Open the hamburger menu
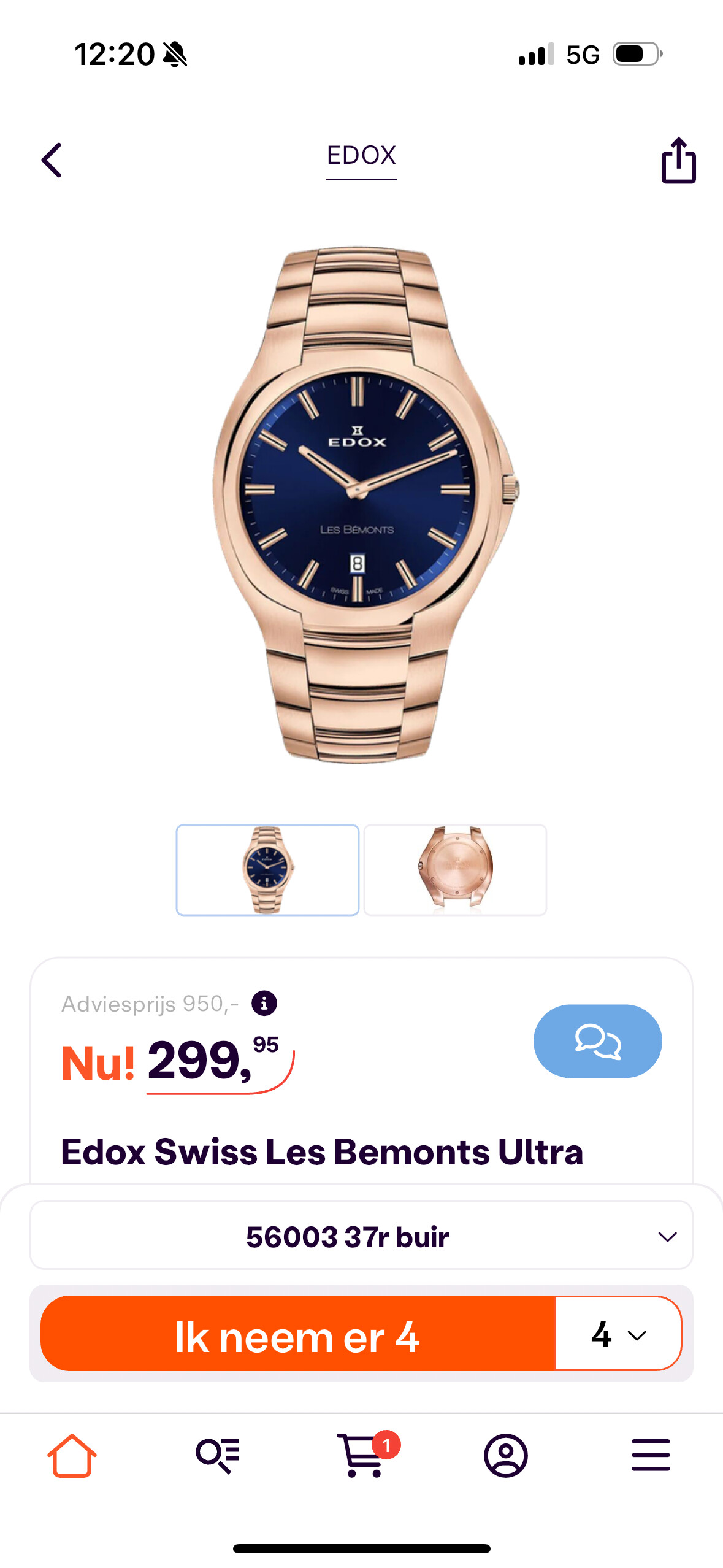 click(x=651, y=1455)
